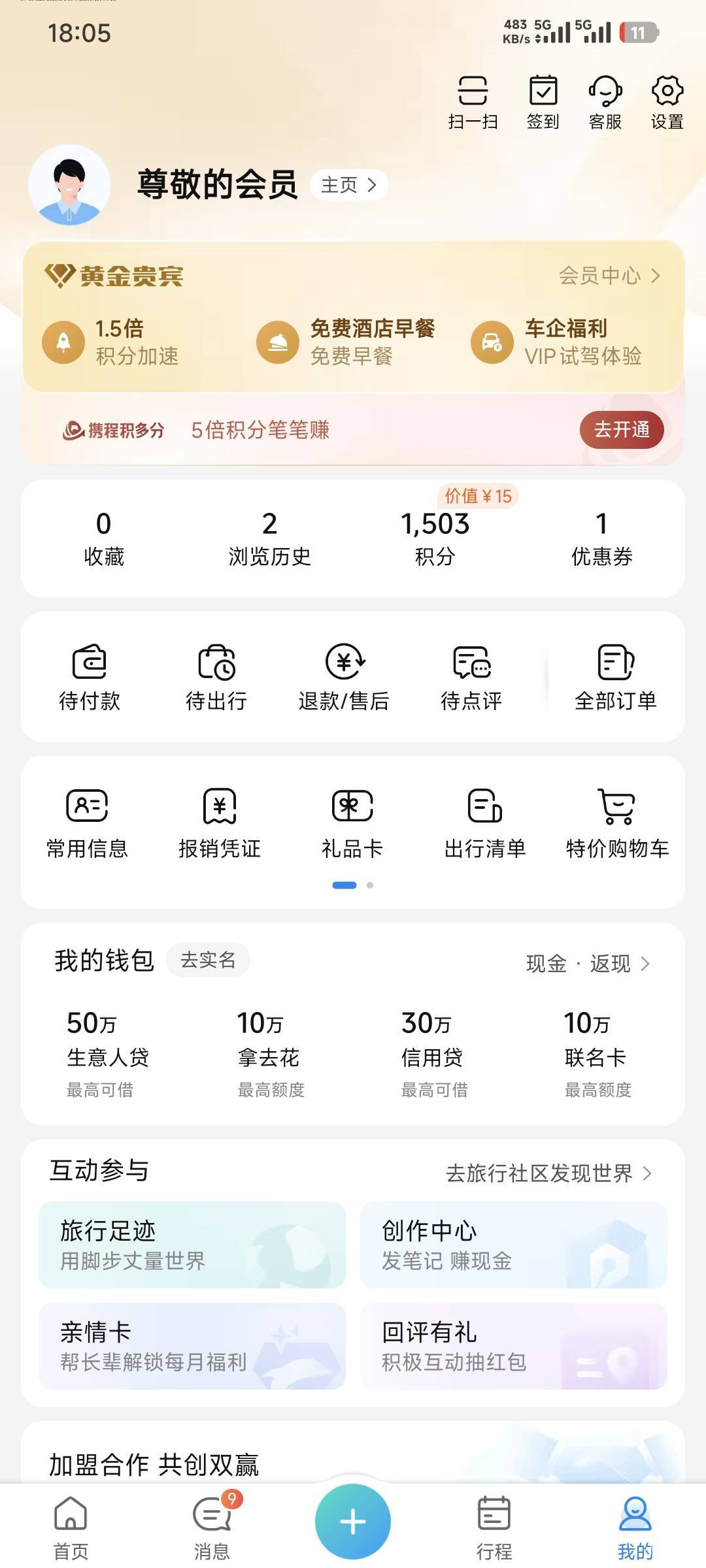Tap the plus button in bottom bar
The width and height of the screenshot is (706, 1568).
tap(353, 1522)
